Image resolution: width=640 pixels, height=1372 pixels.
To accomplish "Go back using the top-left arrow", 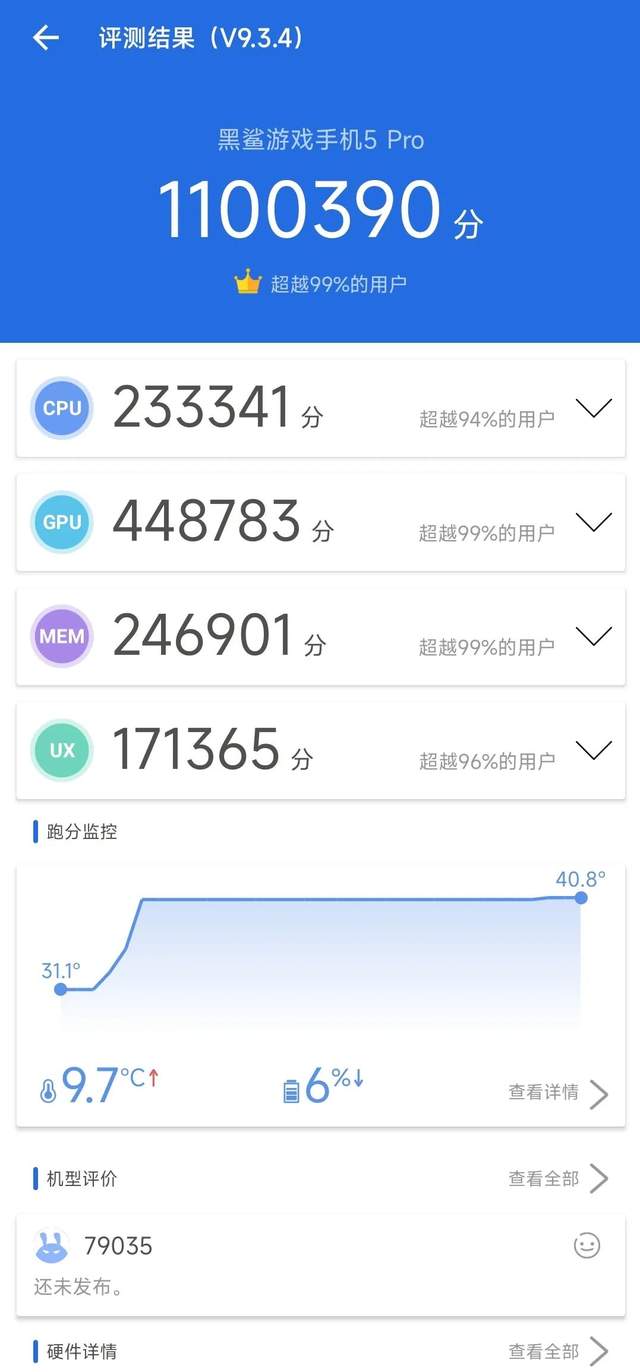I will [x=46, y=38].
